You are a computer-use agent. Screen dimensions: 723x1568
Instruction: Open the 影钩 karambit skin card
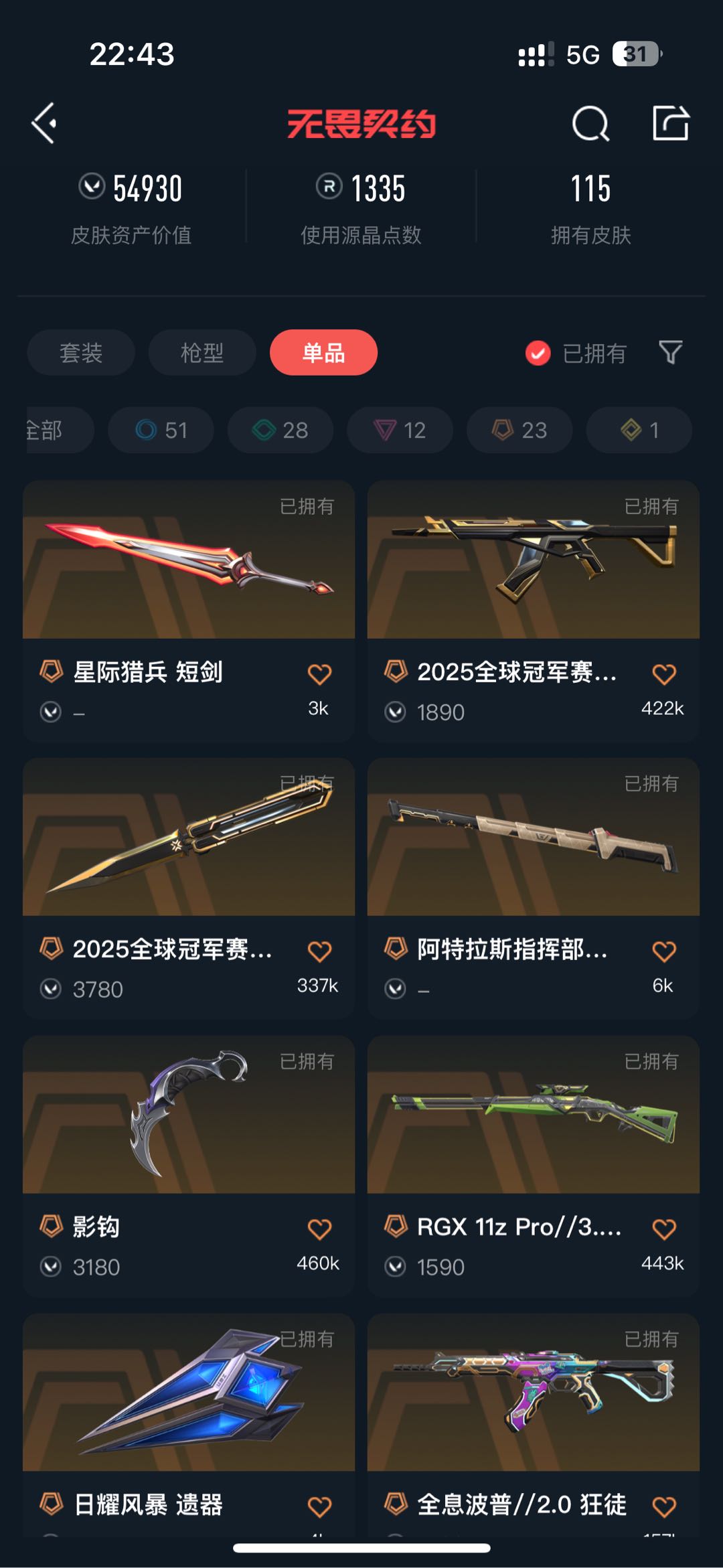[189, 1166]
